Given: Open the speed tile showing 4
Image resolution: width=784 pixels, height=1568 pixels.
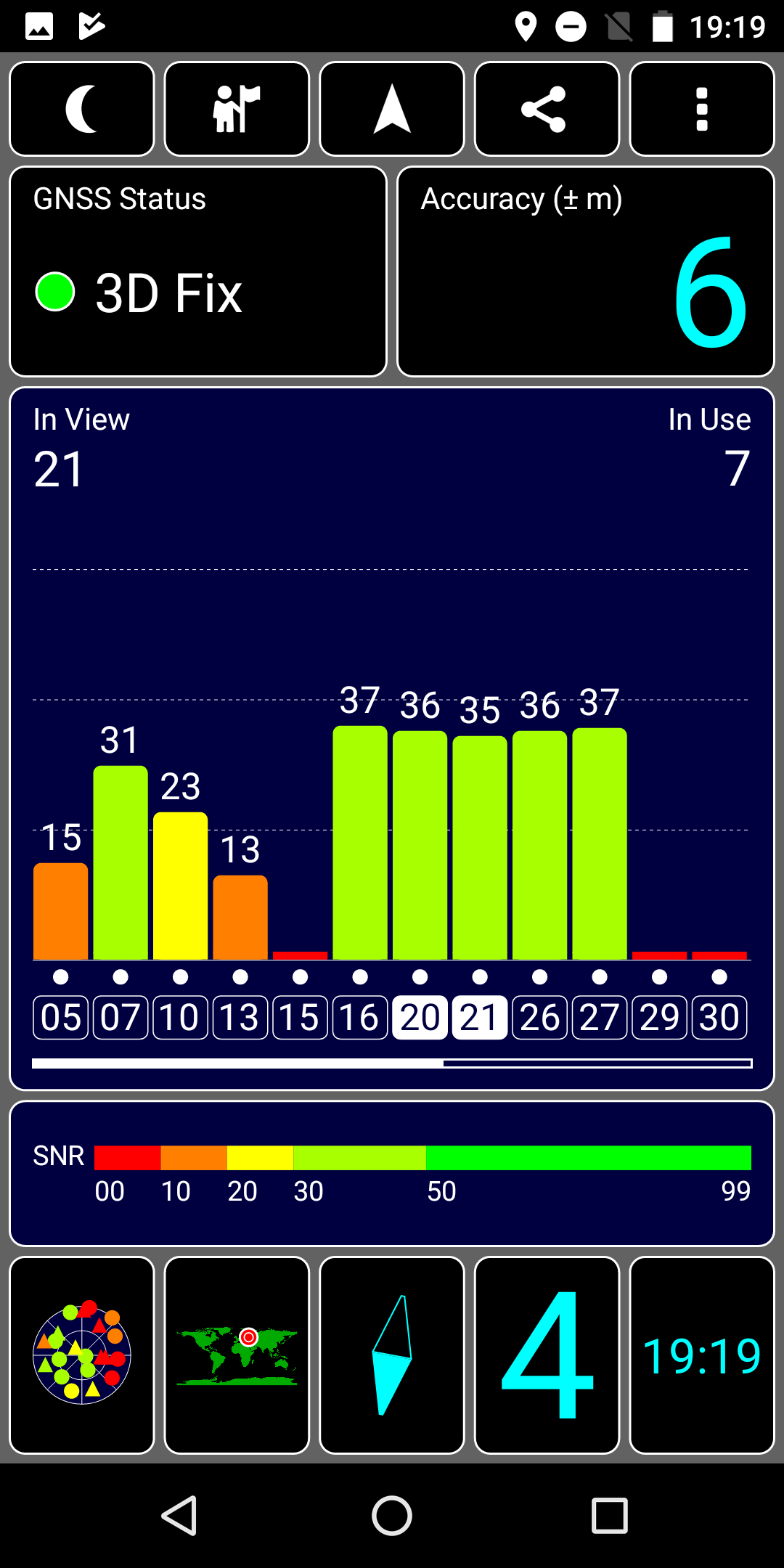Looking at the screenshot, I should pyautogui.click(x=547, y=1355).
